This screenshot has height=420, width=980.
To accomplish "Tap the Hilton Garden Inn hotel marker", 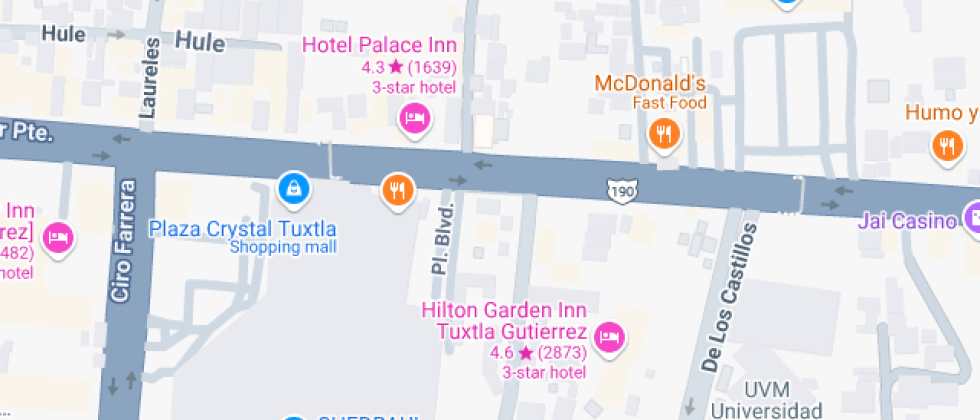I will [x=607, y=337].
